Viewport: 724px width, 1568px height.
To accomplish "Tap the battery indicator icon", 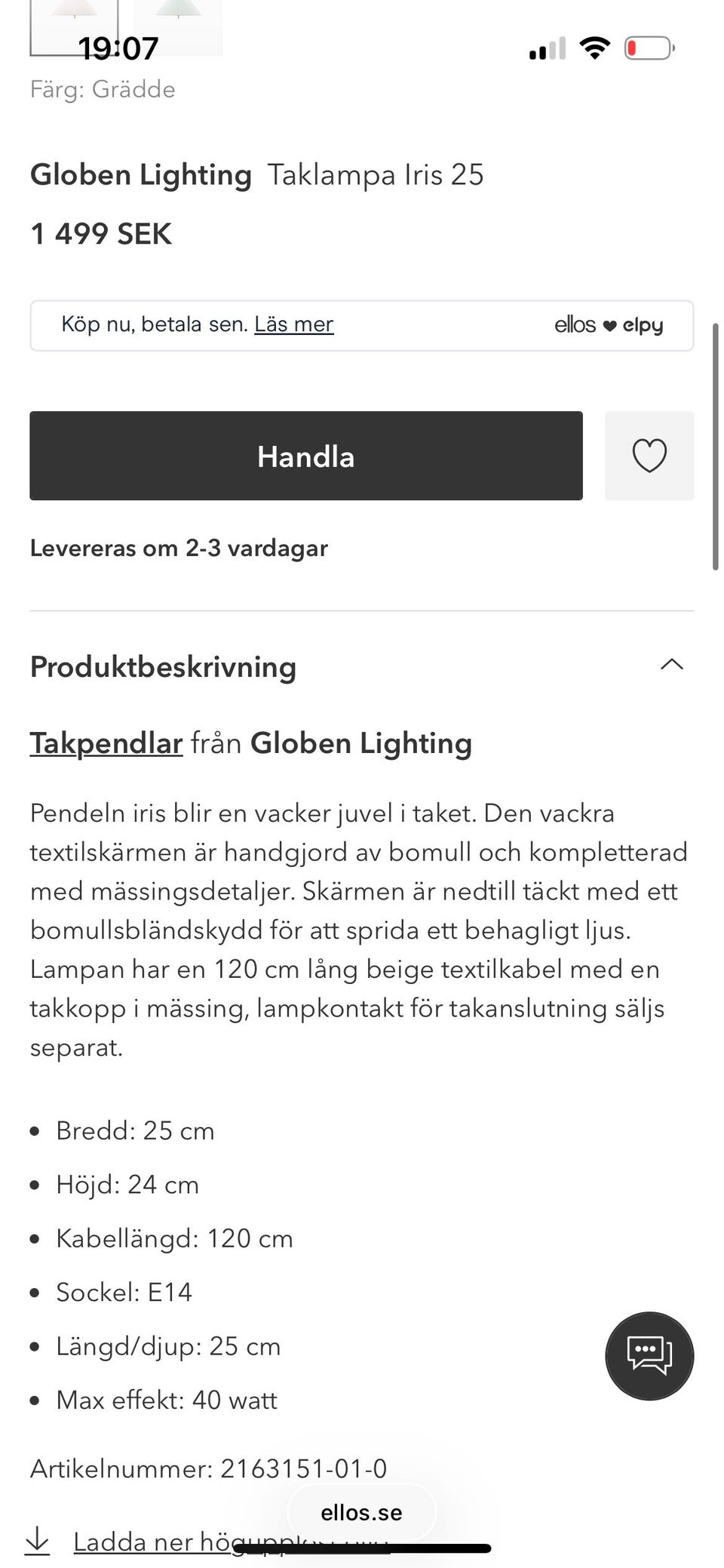I will coord(649,47).
